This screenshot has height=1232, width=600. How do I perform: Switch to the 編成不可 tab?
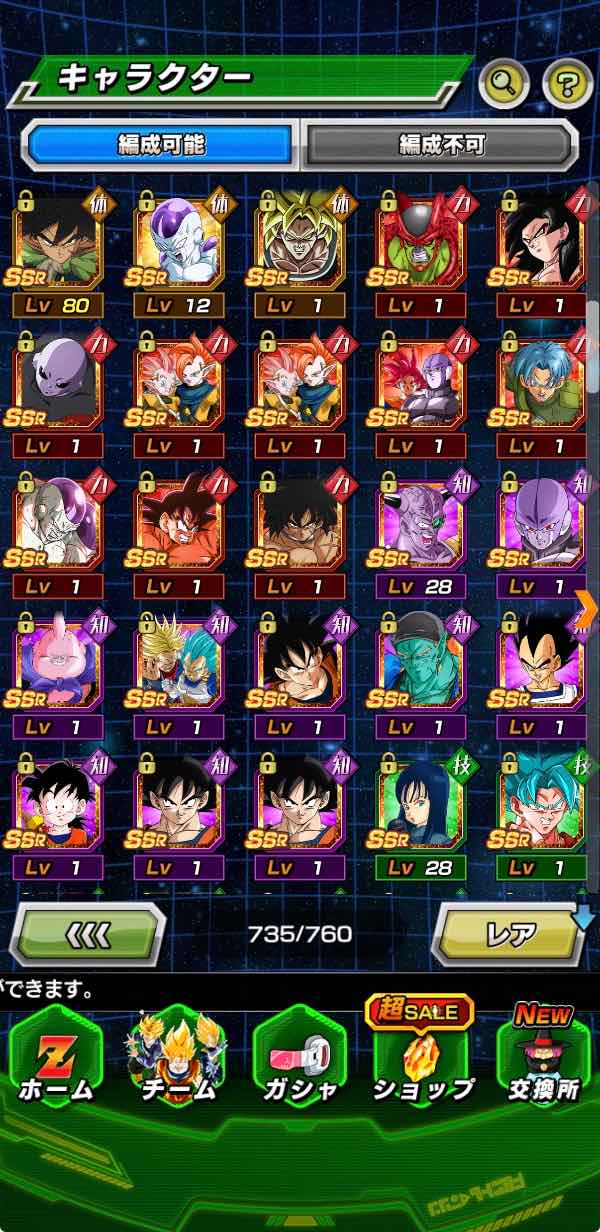pos(440,145)
